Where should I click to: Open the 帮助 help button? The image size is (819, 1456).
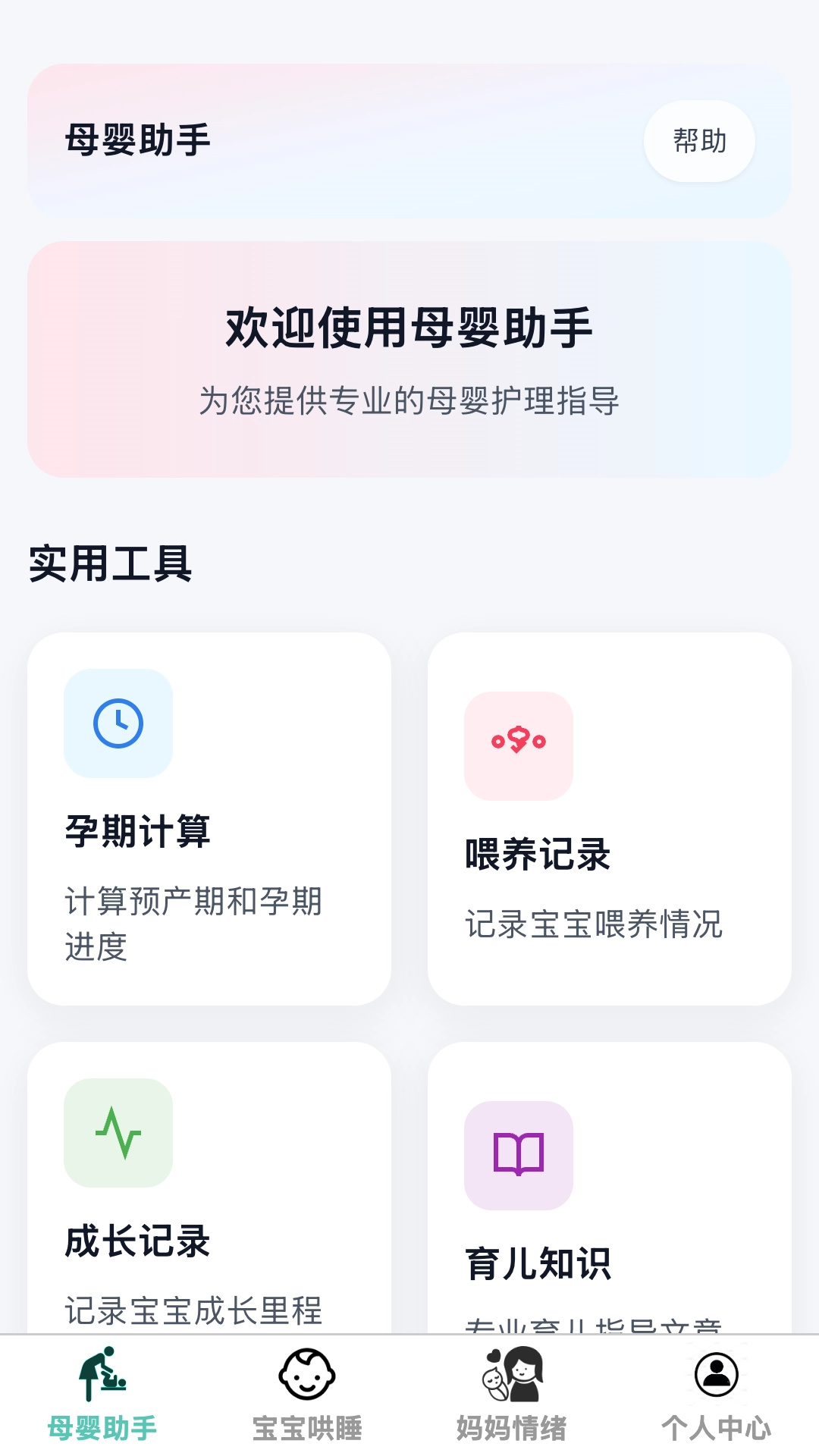click(698, 141)
